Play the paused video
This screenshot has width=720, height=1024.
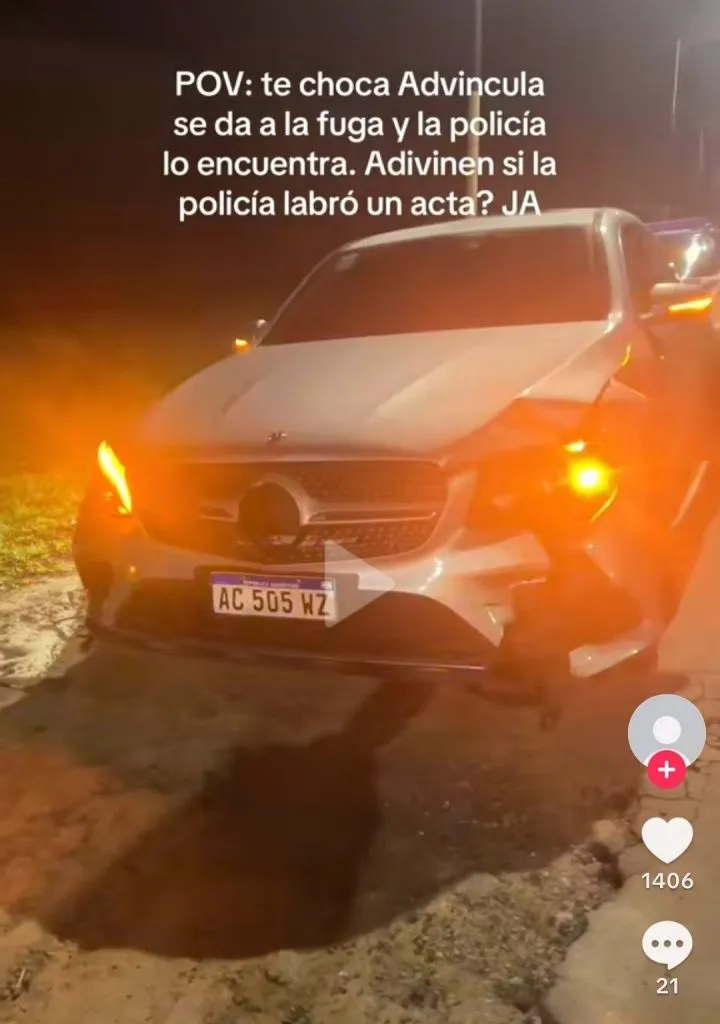358,583
